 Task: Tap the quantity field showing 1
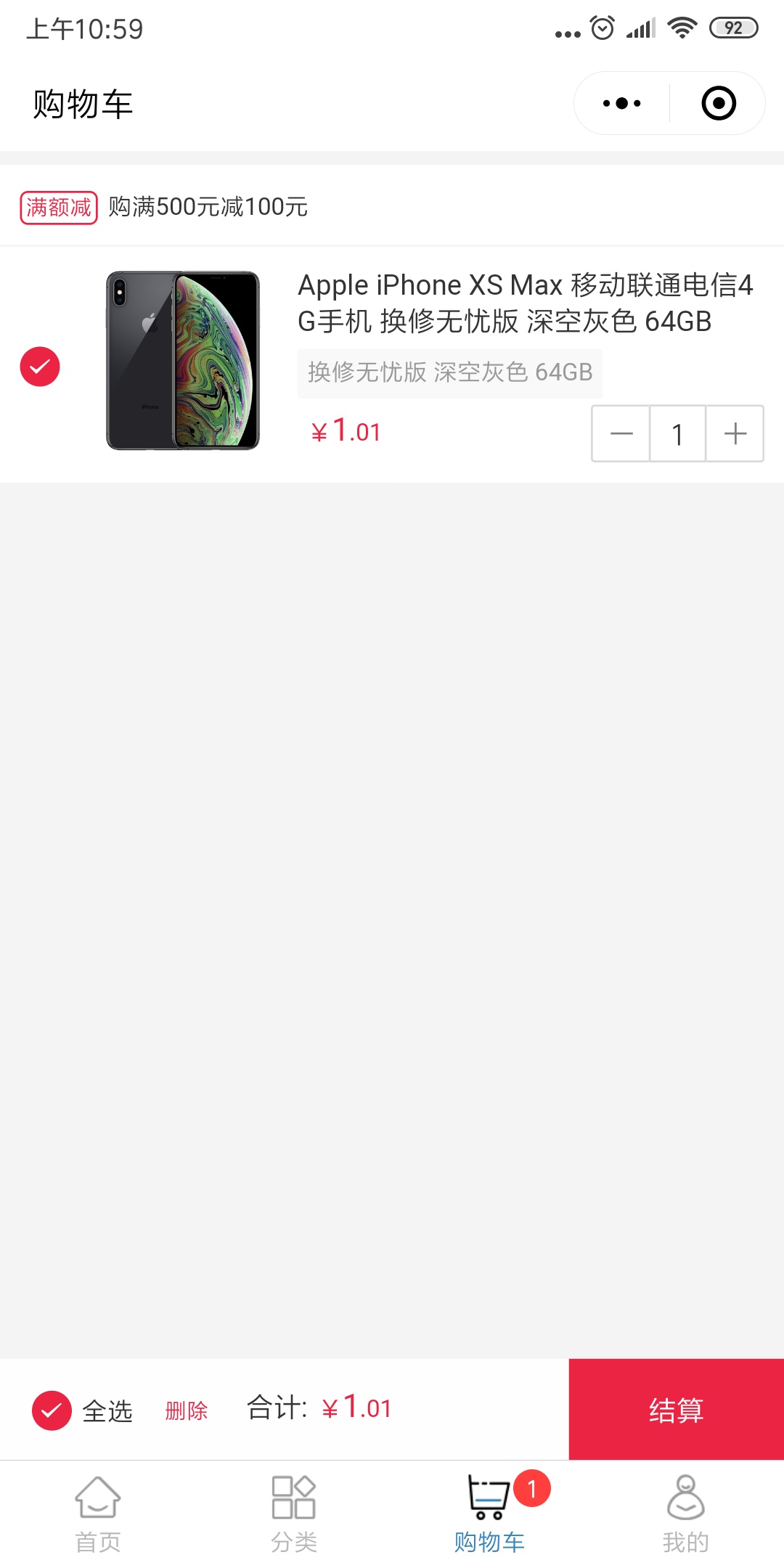pyautogui.click(x=677, y=434)
